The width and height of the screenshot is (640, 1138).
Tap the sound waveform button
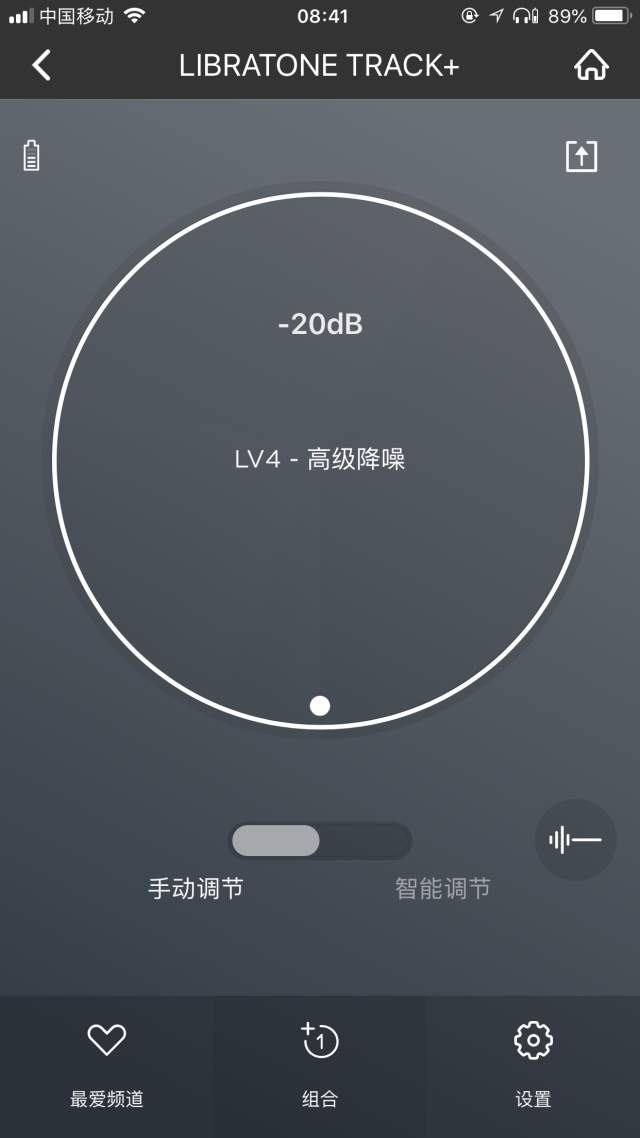click(575, 840)
